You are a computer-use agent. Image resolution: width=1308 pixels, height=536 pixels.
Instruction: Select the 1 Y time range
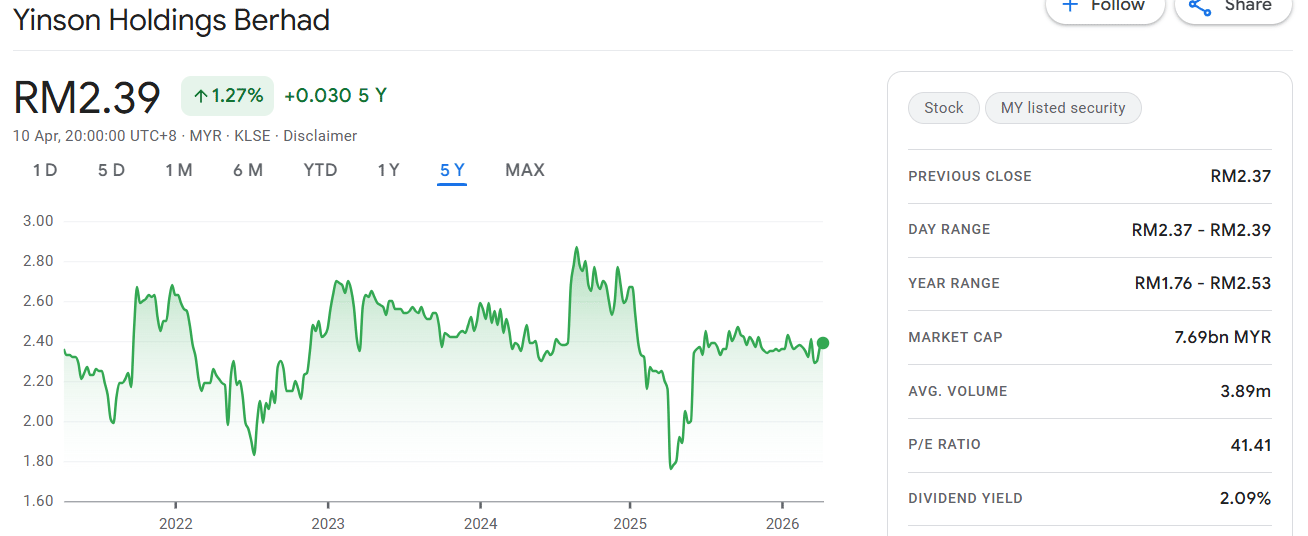(x=388, y=170)
